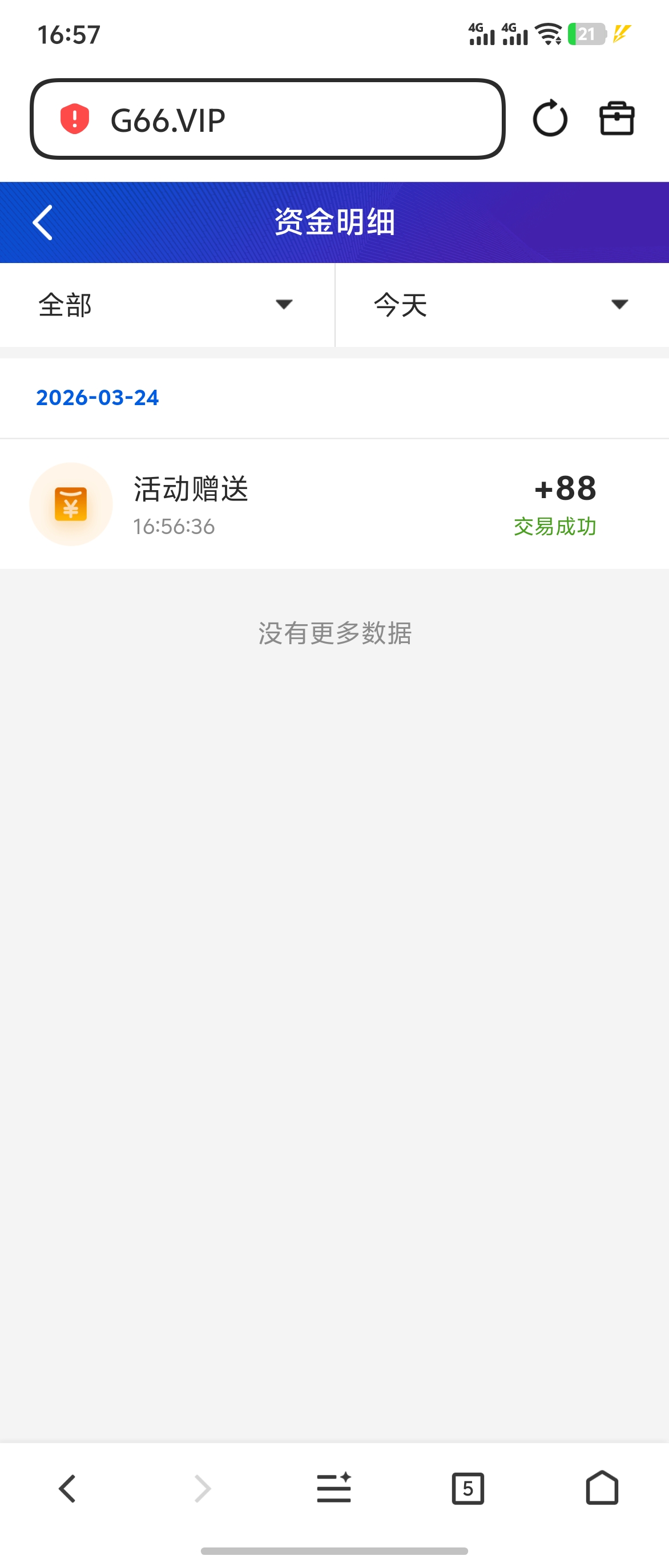This screenshot has height=1568, width=669.
Task: Expand the 今天 date filter dropdown
Action: click(x=502, y=305)
